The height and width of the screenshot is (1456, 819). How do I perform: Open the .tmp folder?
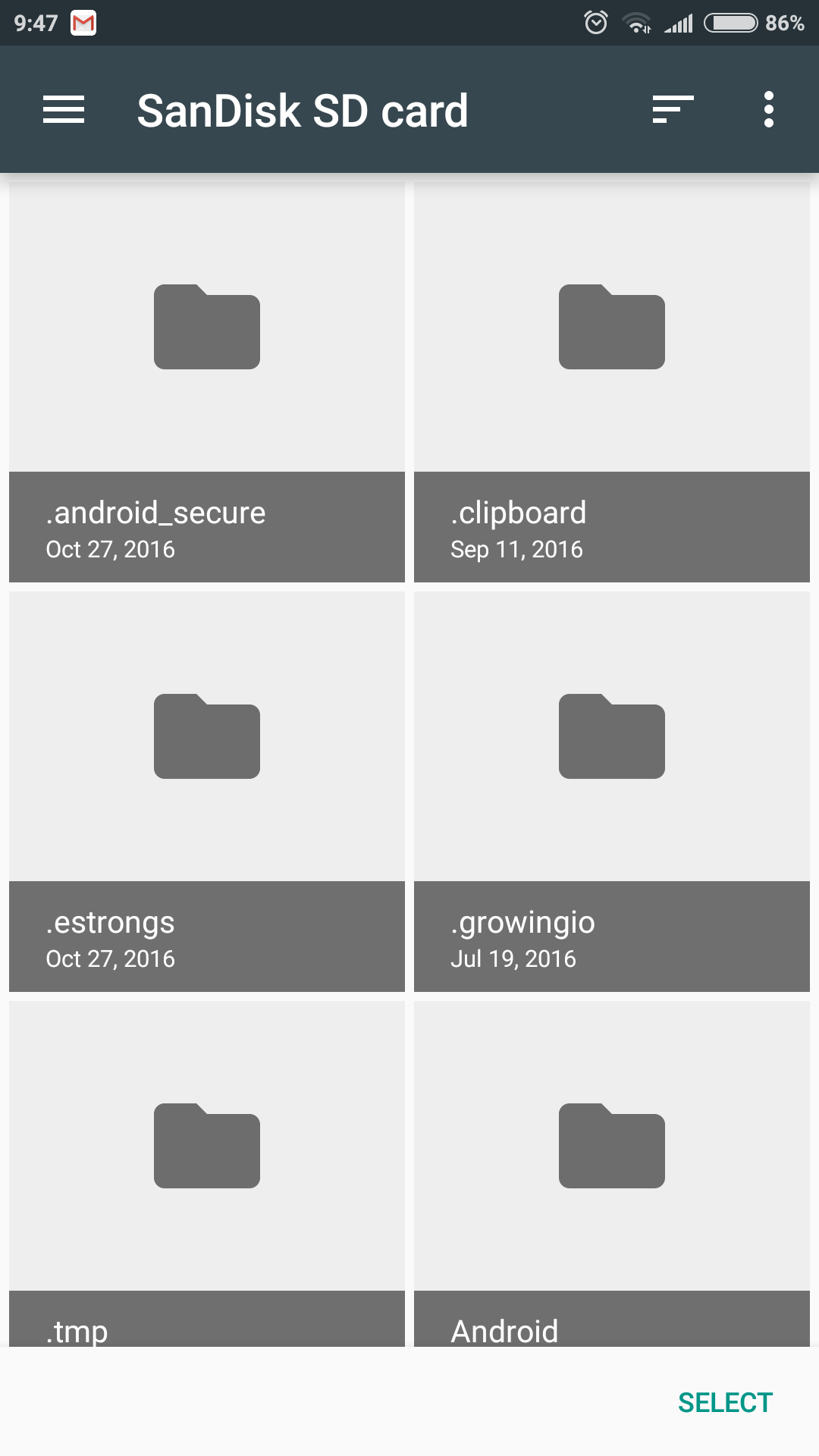point(207,1174)
